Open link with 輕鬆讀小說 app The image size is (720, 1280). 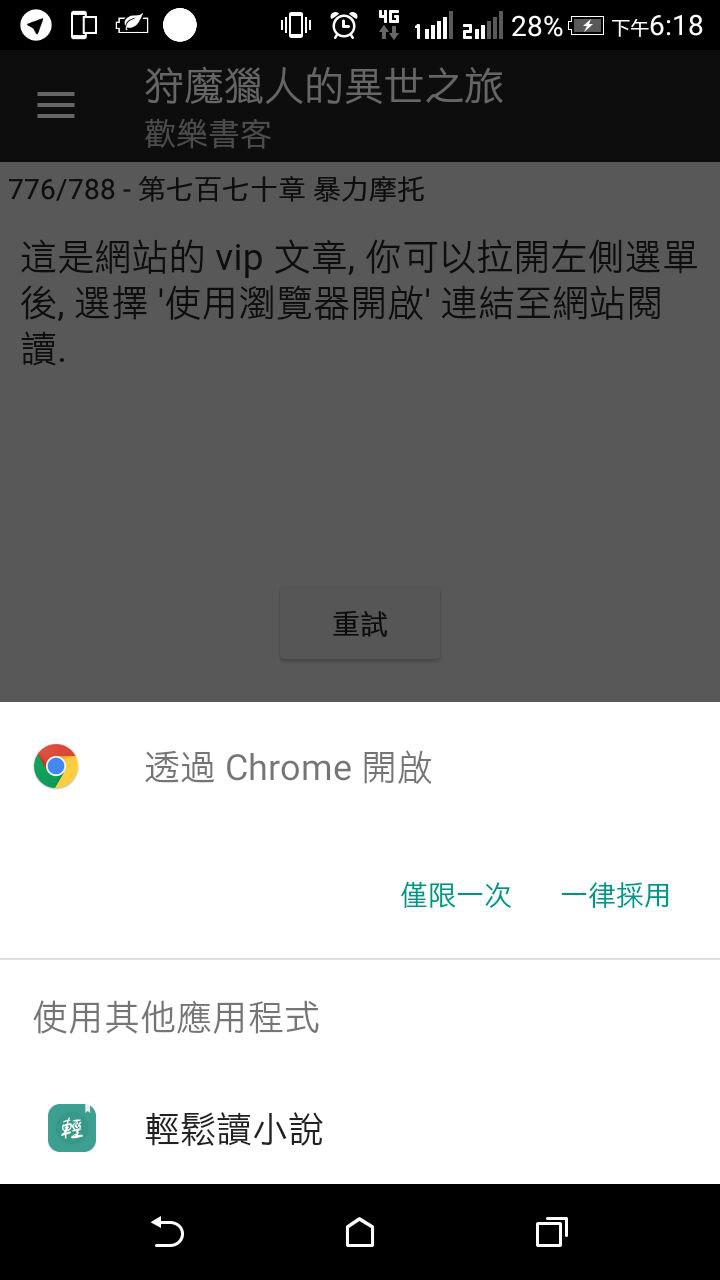[x=234, y=1129]
